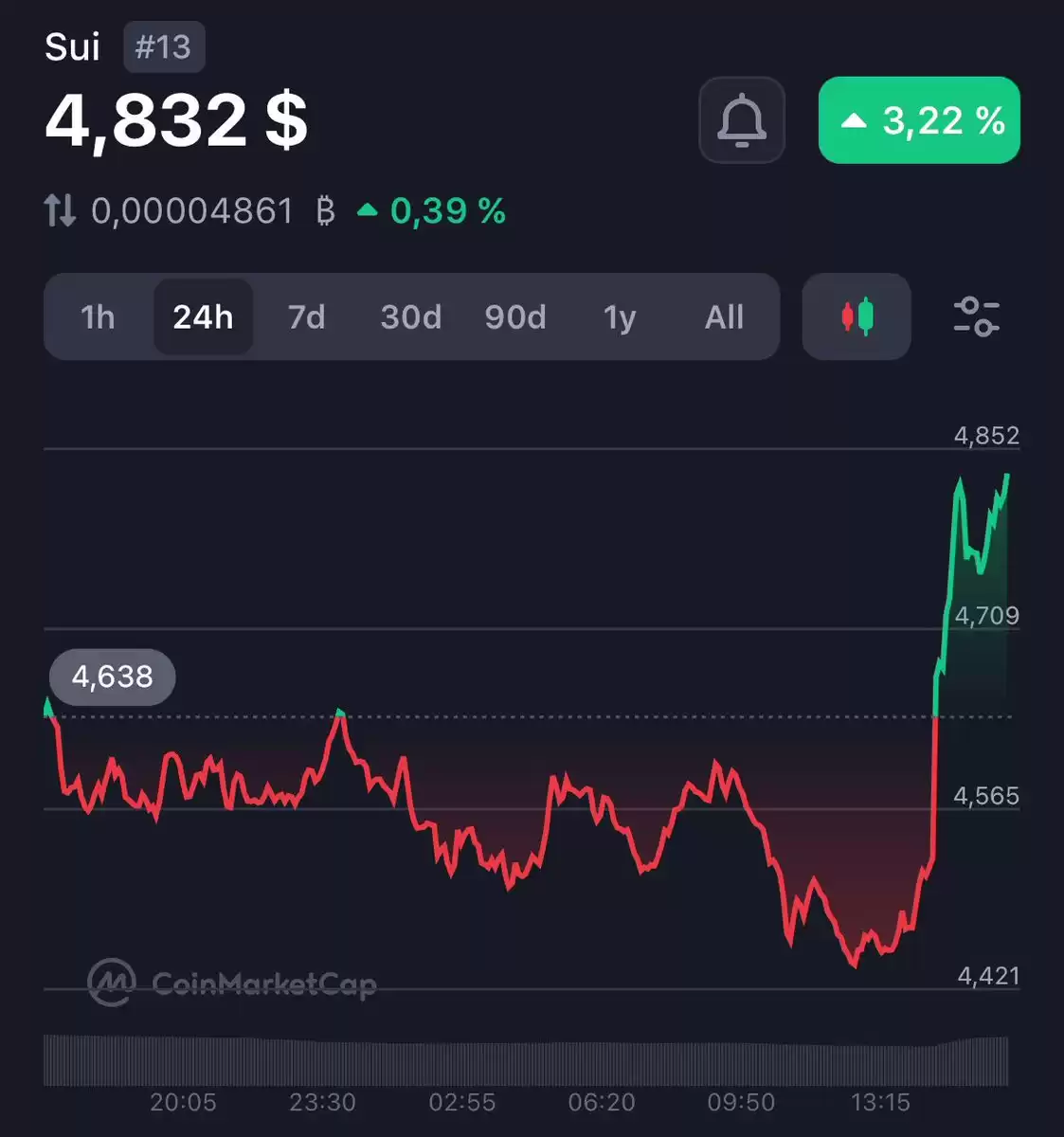Switch to the 90d range
Image resolution: width=1064 pixels, height=1137 pixels.
click(x=515, y=317)
